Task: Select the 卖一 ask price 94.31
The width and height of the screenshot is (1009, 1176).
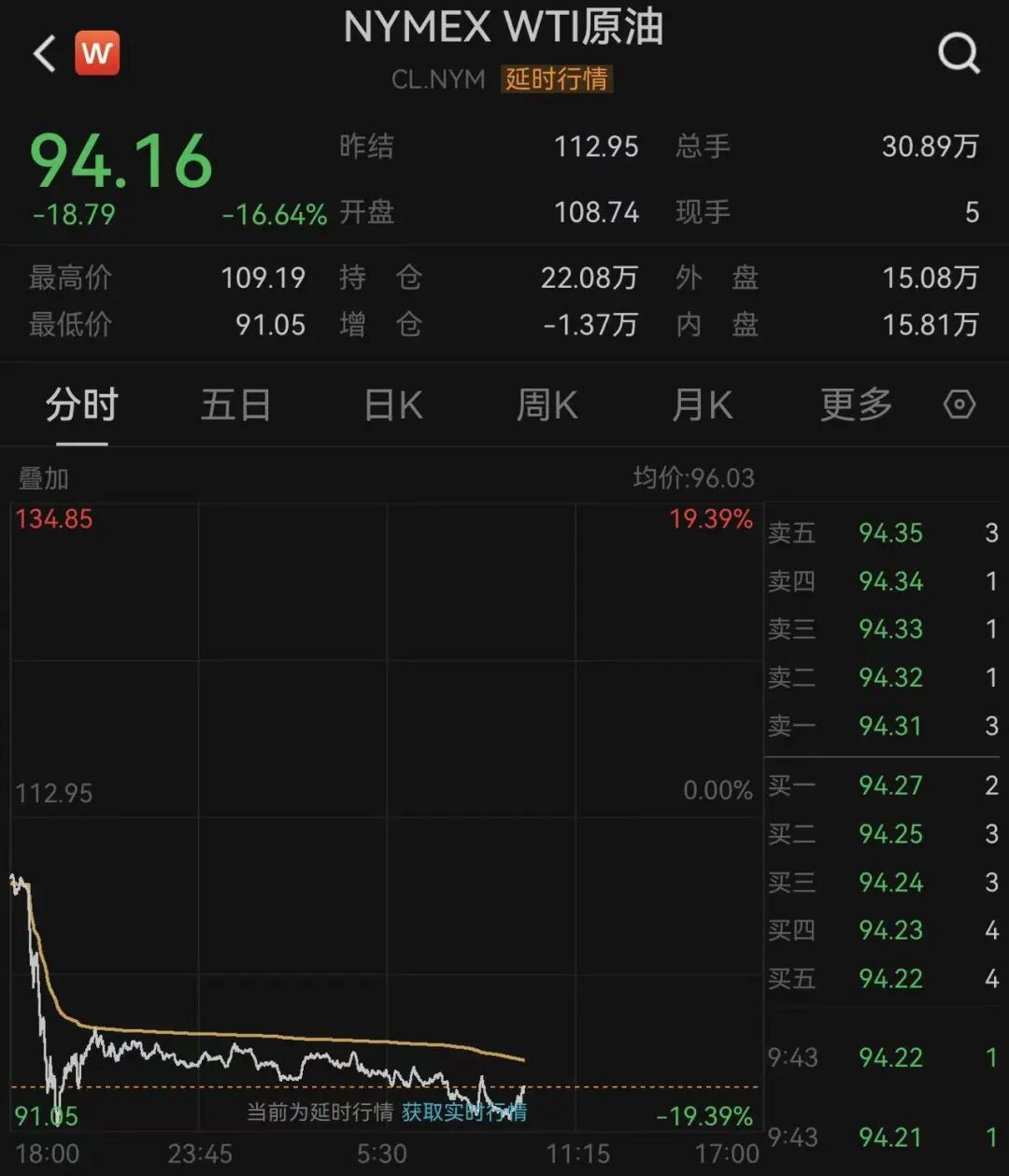Action: coord(889,726)
